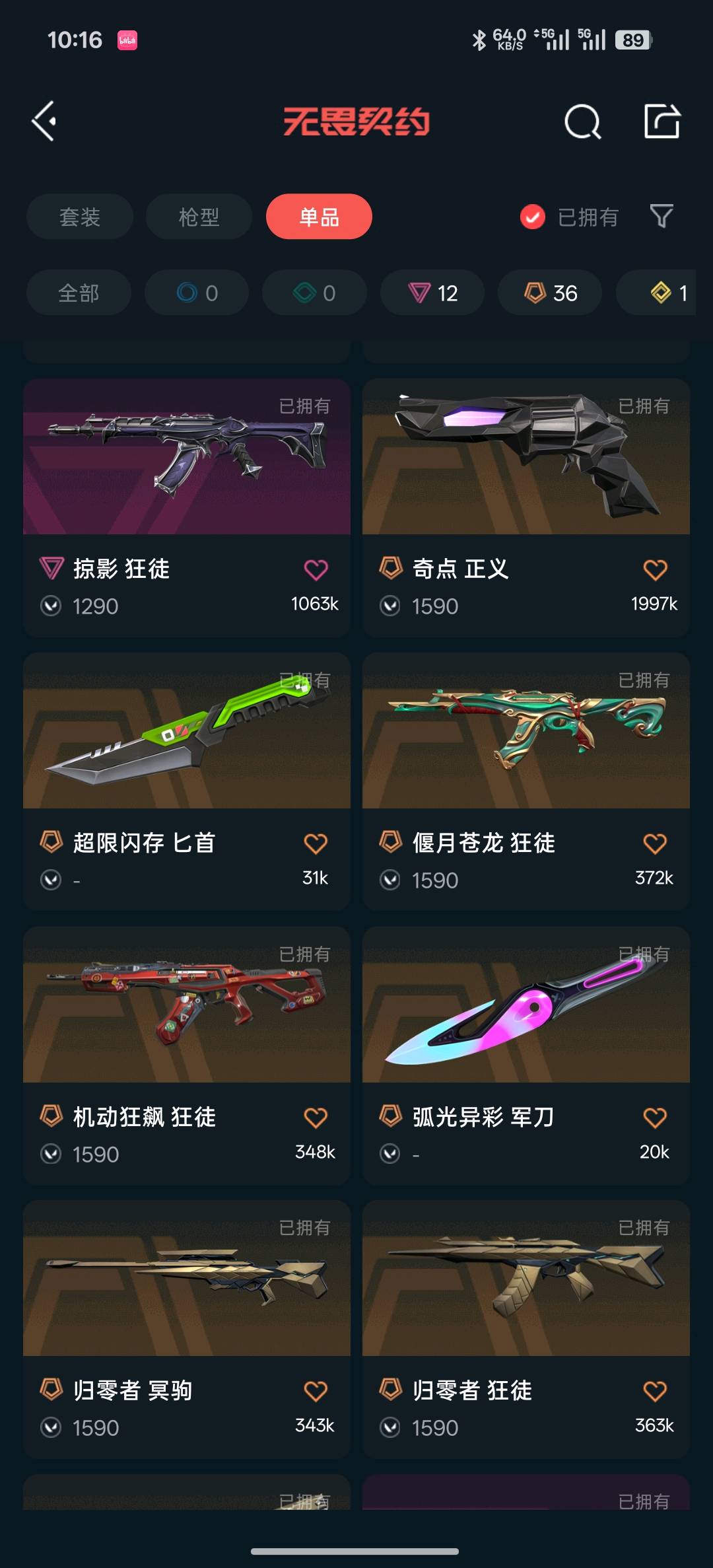Like the 机动狂飙 狂徒 skin

[316, 1118]
